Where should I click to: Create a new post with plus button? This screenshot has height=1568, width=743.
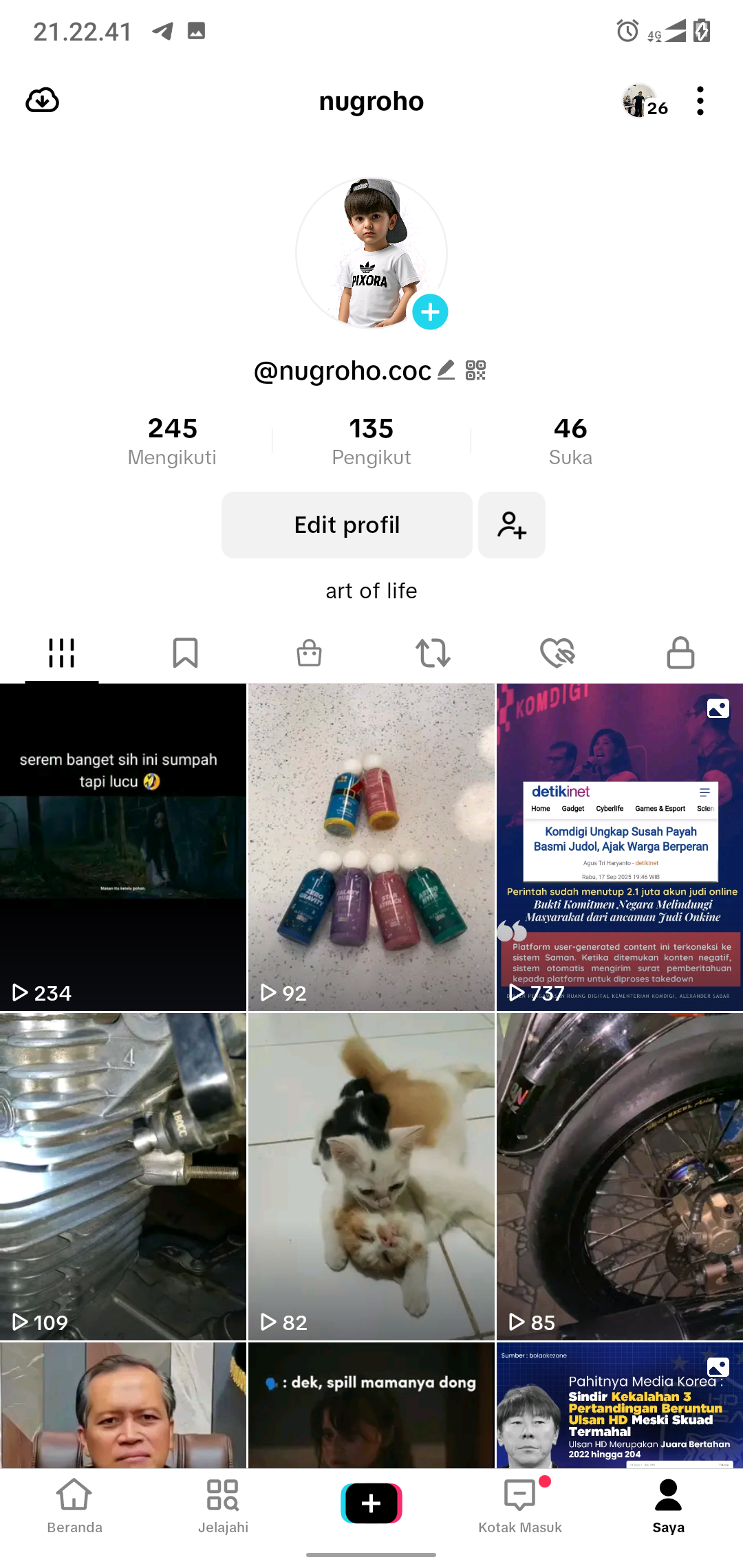[371, 1503]
